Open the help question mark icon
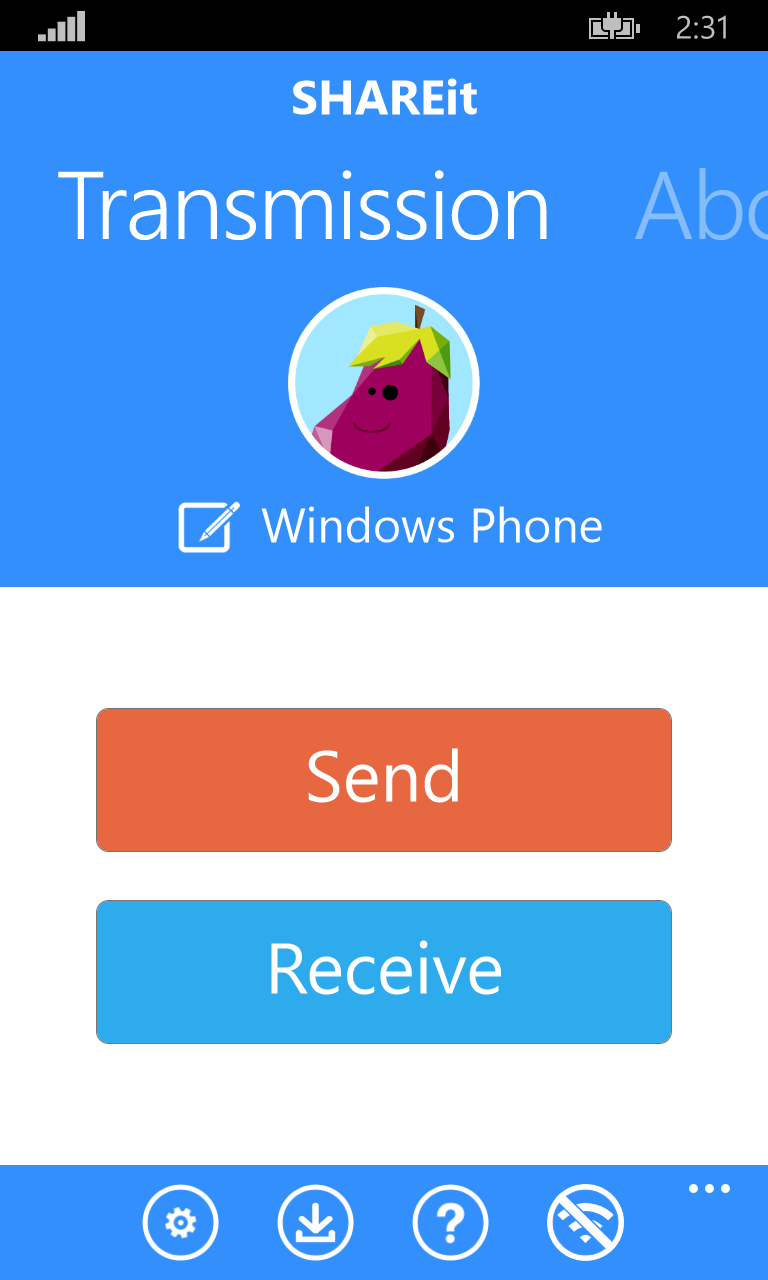Image resolution: width=768 pixels, height=1280 pixels. (x=450, y=1222)
